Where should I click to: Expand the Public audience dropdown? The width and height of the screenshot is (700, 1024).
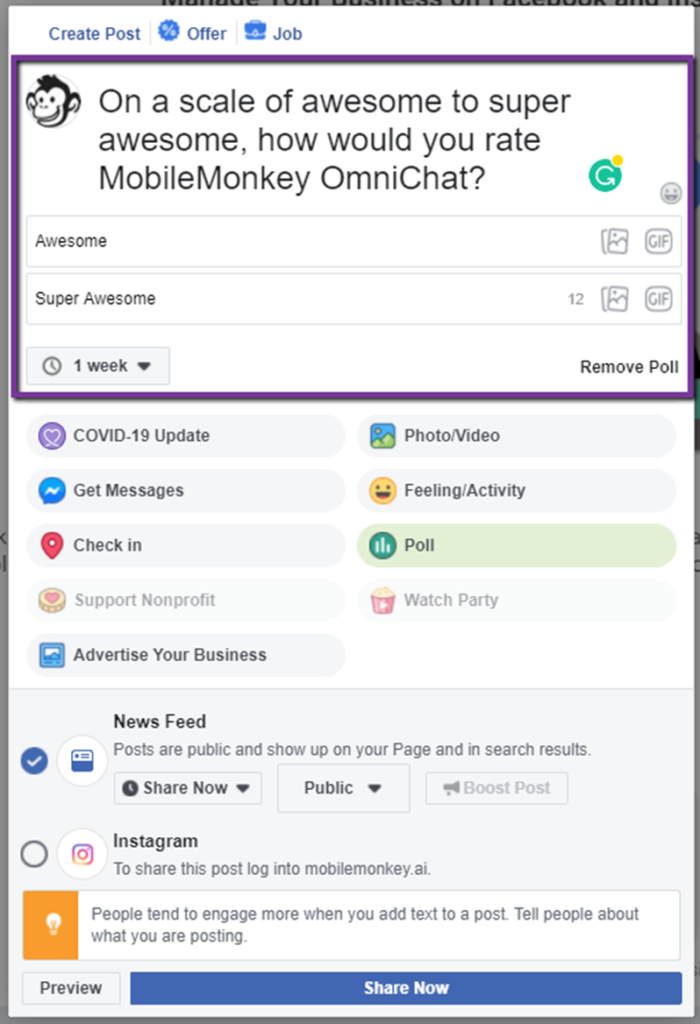click(x=343, y=788)
